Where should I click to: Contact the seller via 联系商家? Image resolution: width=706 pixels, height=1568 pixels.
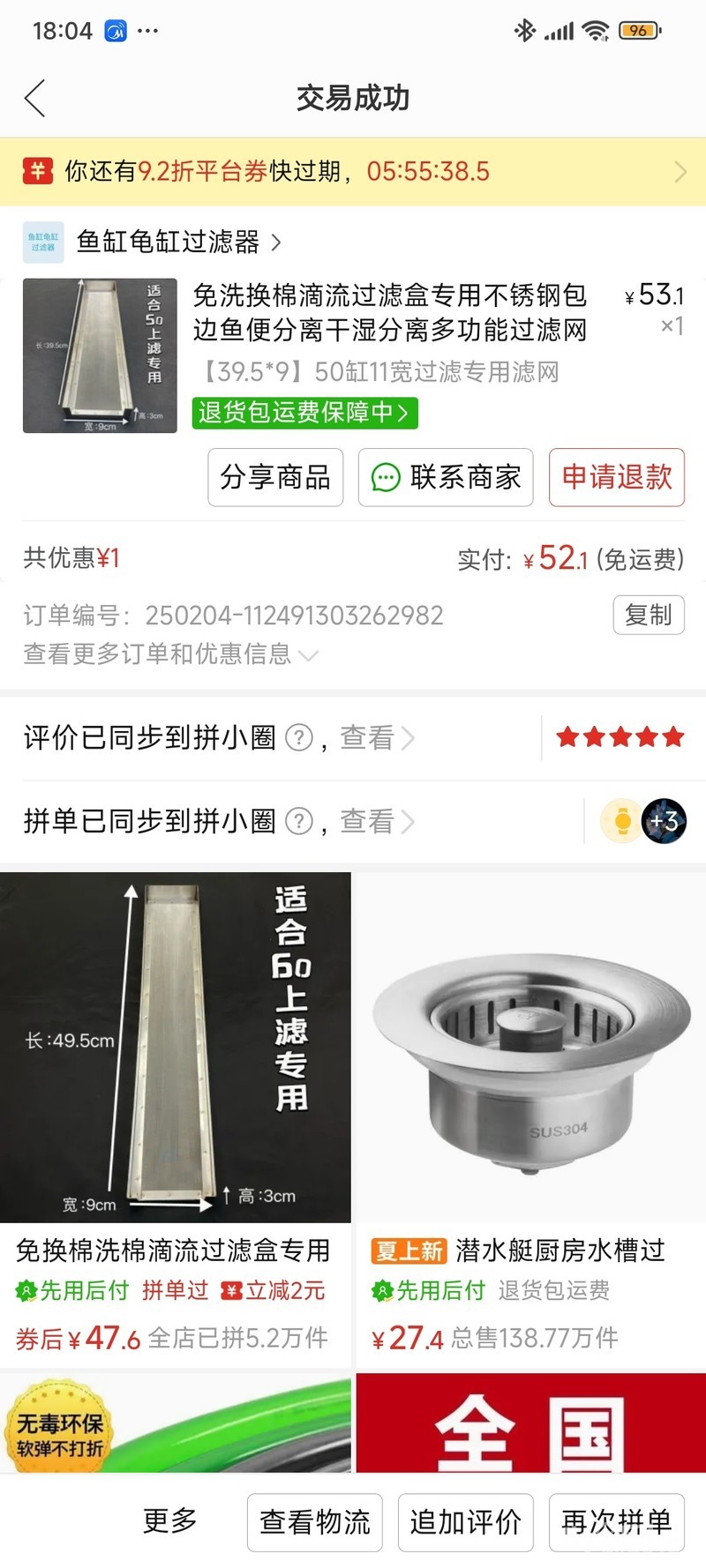click(x=446, y=477)
